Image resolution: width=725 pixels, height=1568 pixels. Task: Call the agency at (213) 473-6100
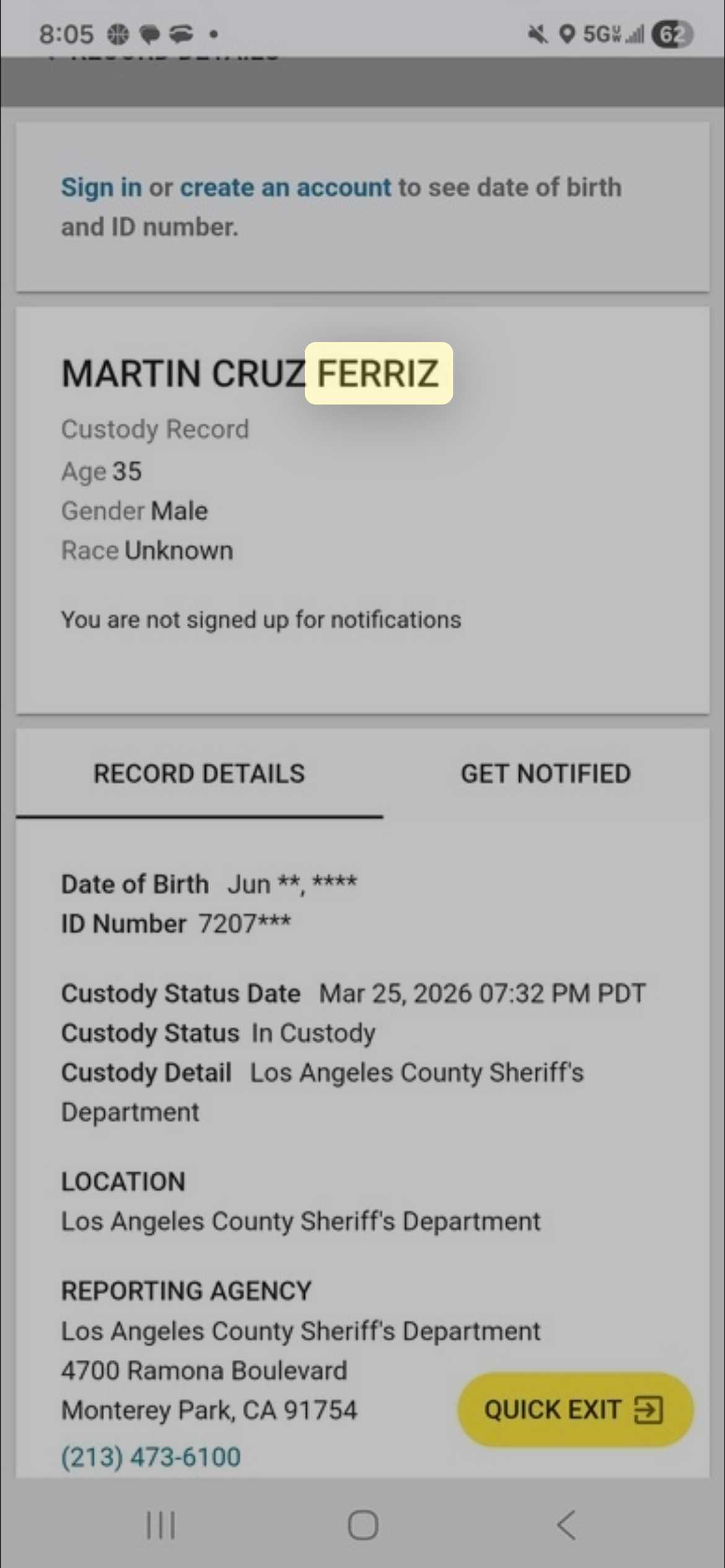pos(151,1457)
